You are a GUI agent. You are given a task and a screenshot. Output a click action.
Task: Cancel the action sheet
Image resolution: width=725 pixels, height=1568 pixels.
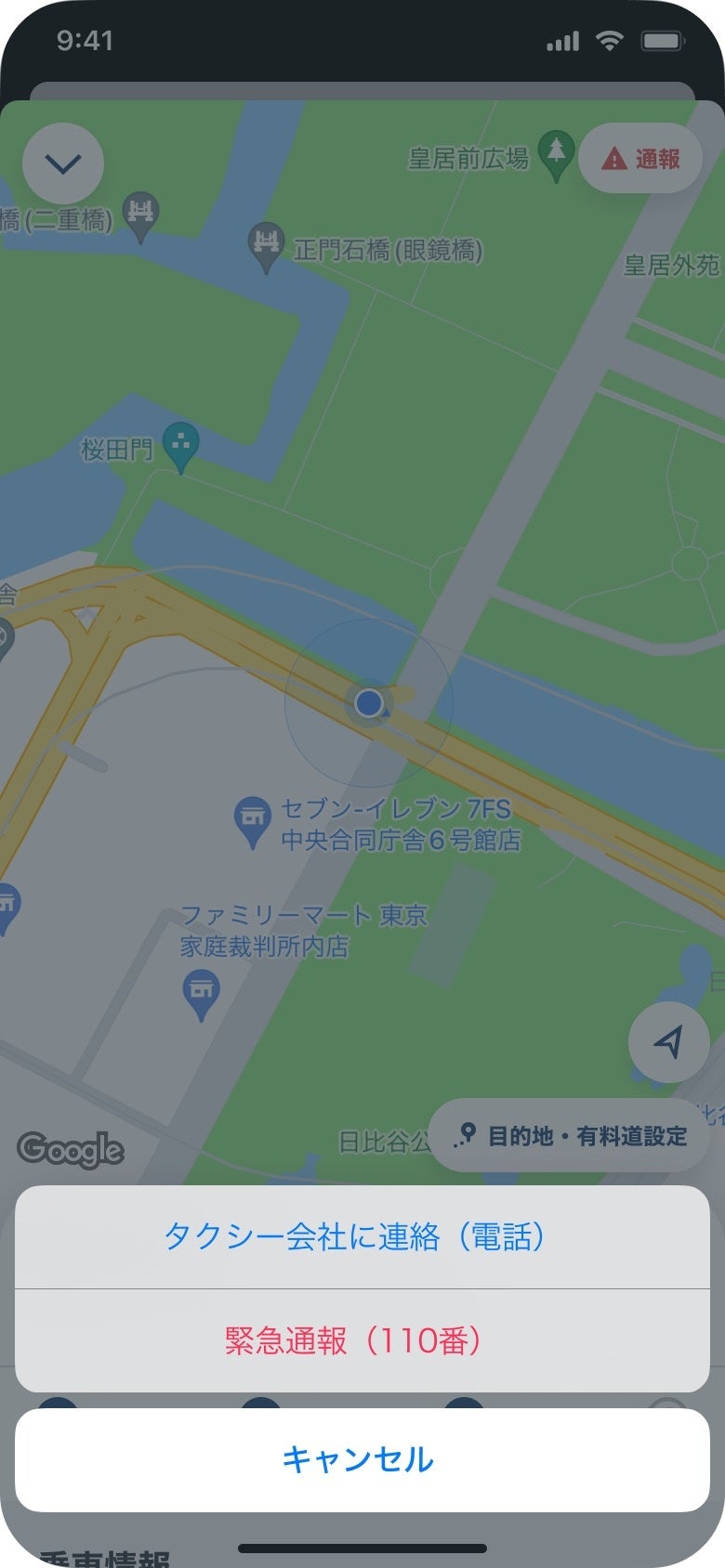coord(362,1459)
